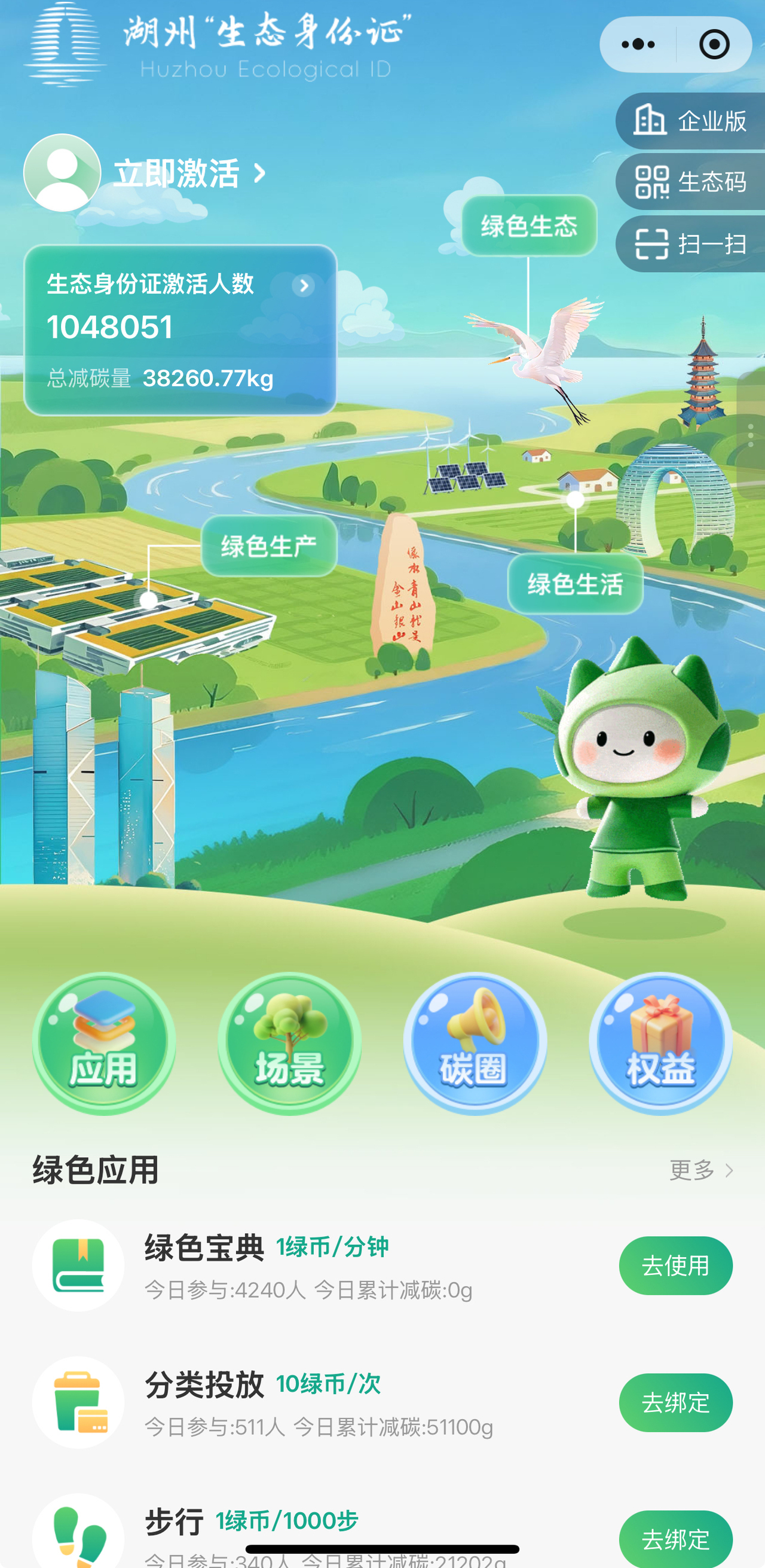
Task: Open the 生态码 QR code
Action: 691,182
